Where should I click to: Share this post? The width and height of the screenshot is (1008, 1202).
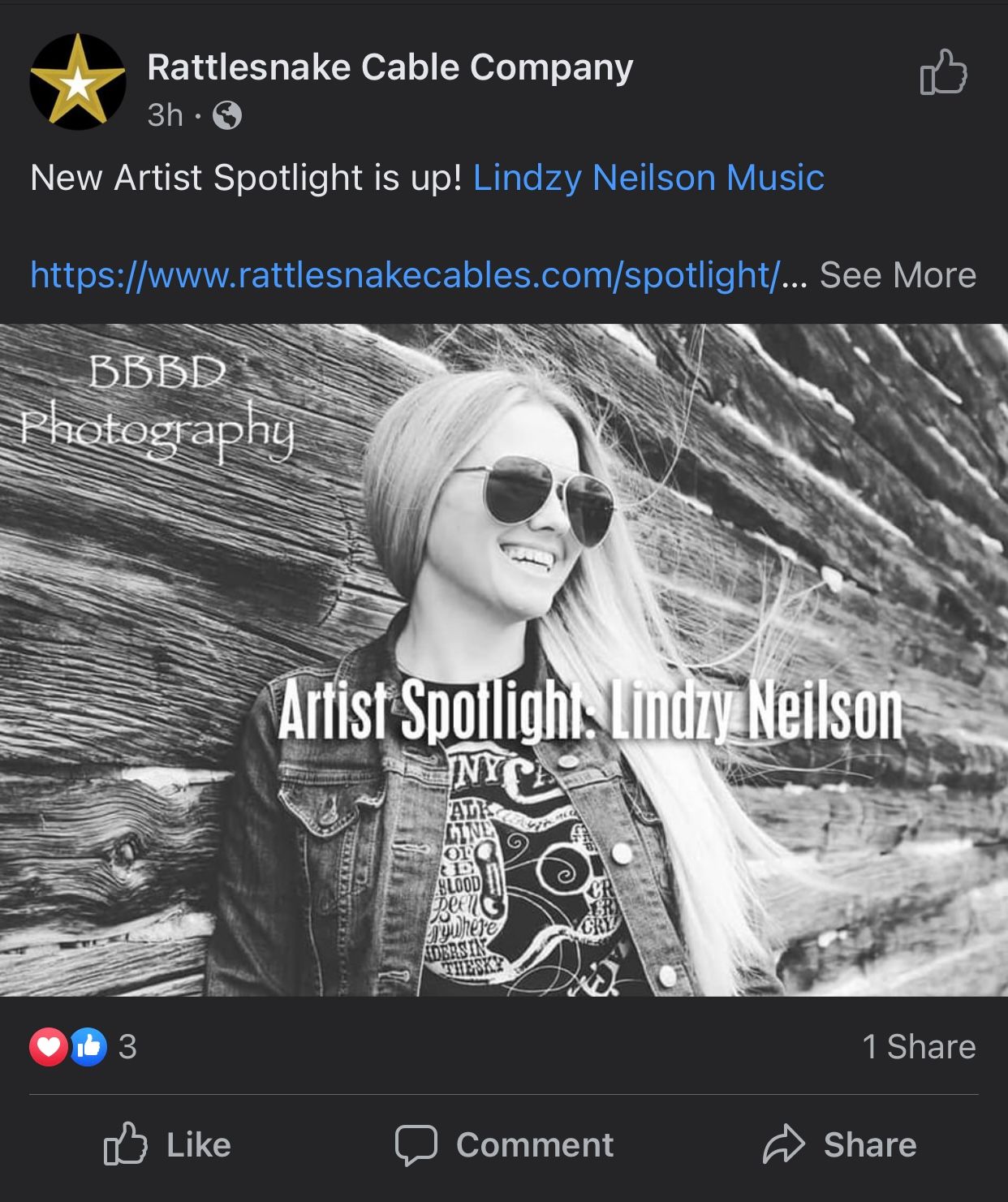(840, 1144)
